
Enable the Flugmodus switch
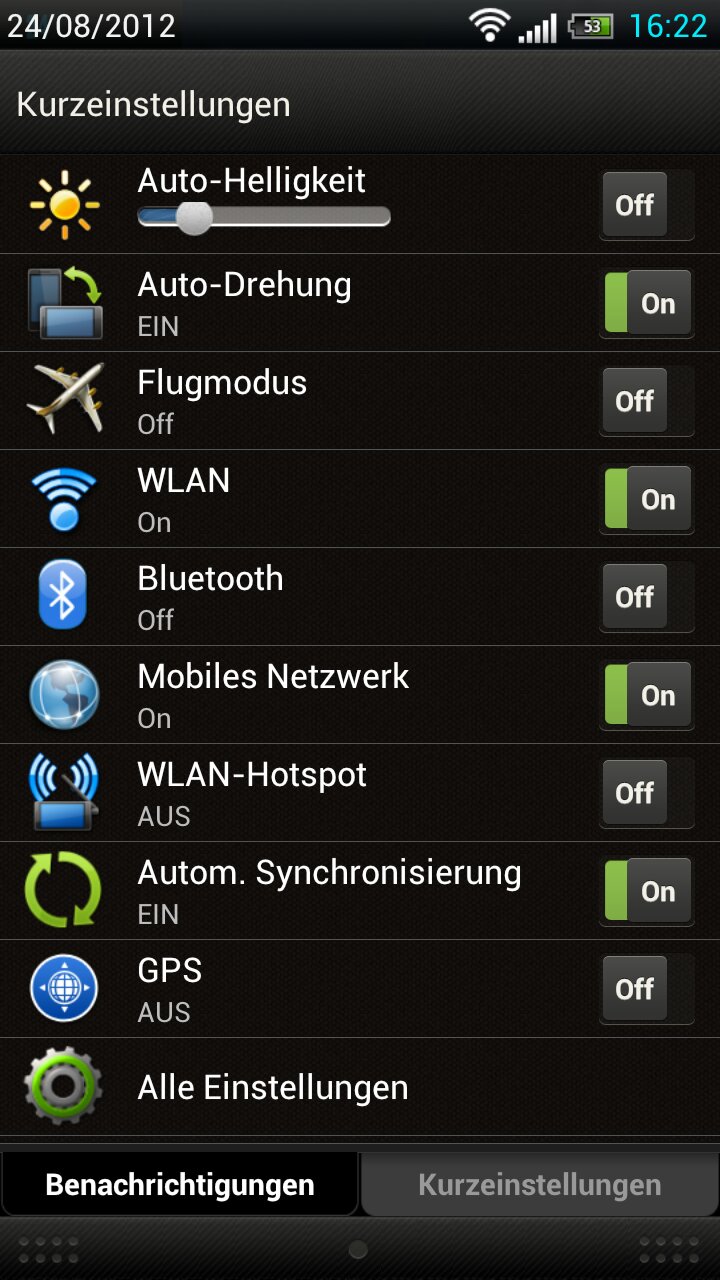(x=647, y=401)
